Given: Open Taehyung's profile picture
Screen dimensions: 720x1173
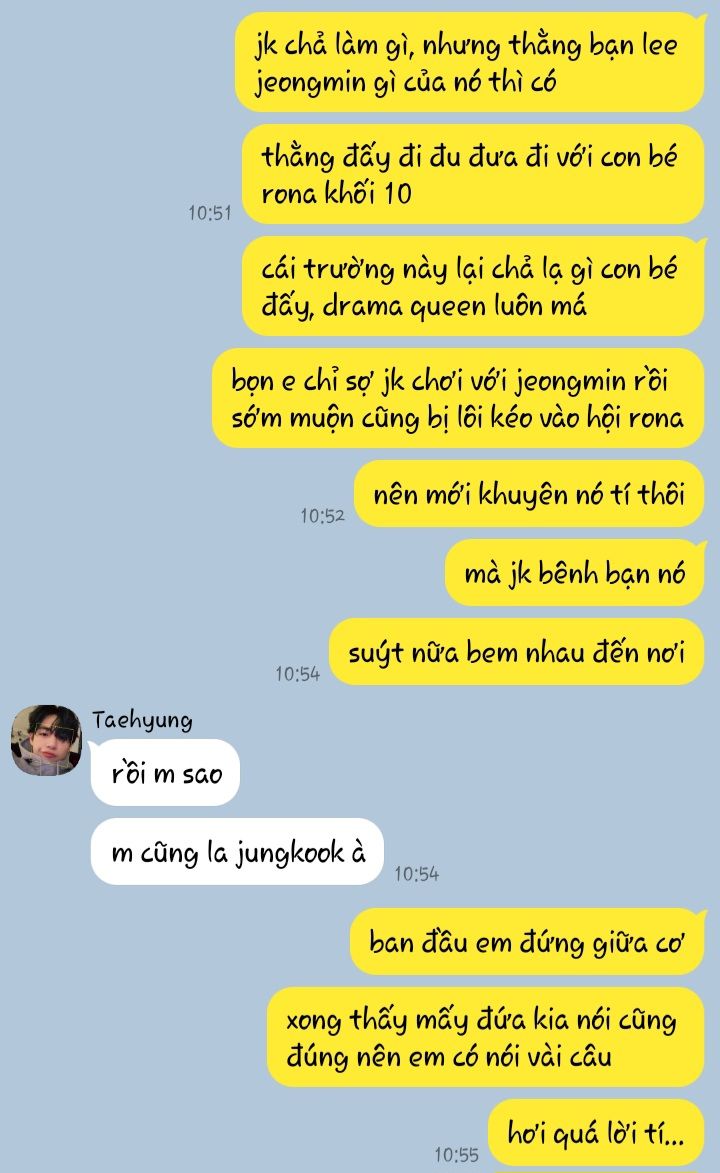Looking at the screenshot, I should pos(46,740).
